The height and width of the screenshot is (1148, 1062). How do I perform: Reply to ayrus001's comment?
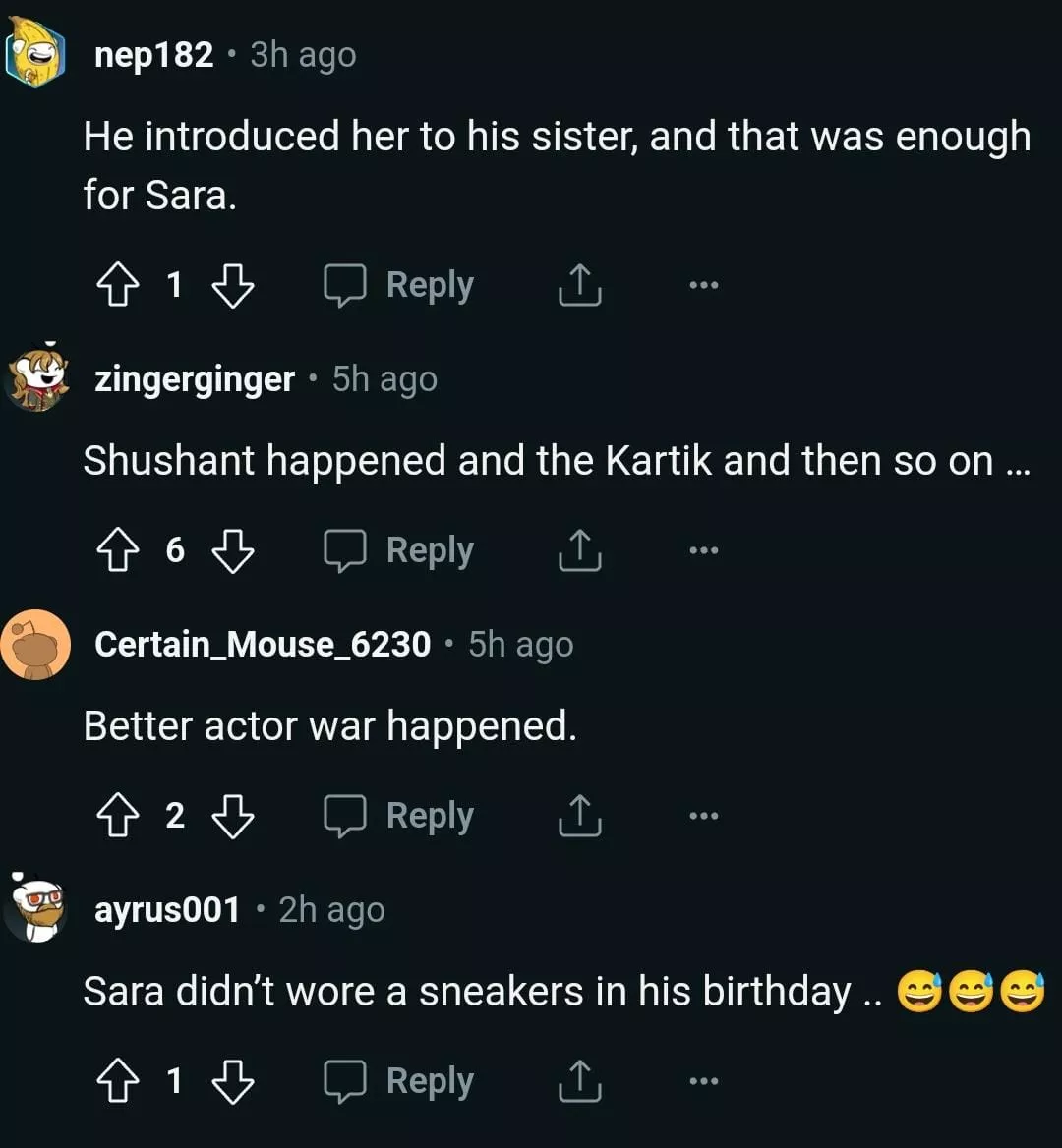pyautogui.click(x=399, y=1081)
